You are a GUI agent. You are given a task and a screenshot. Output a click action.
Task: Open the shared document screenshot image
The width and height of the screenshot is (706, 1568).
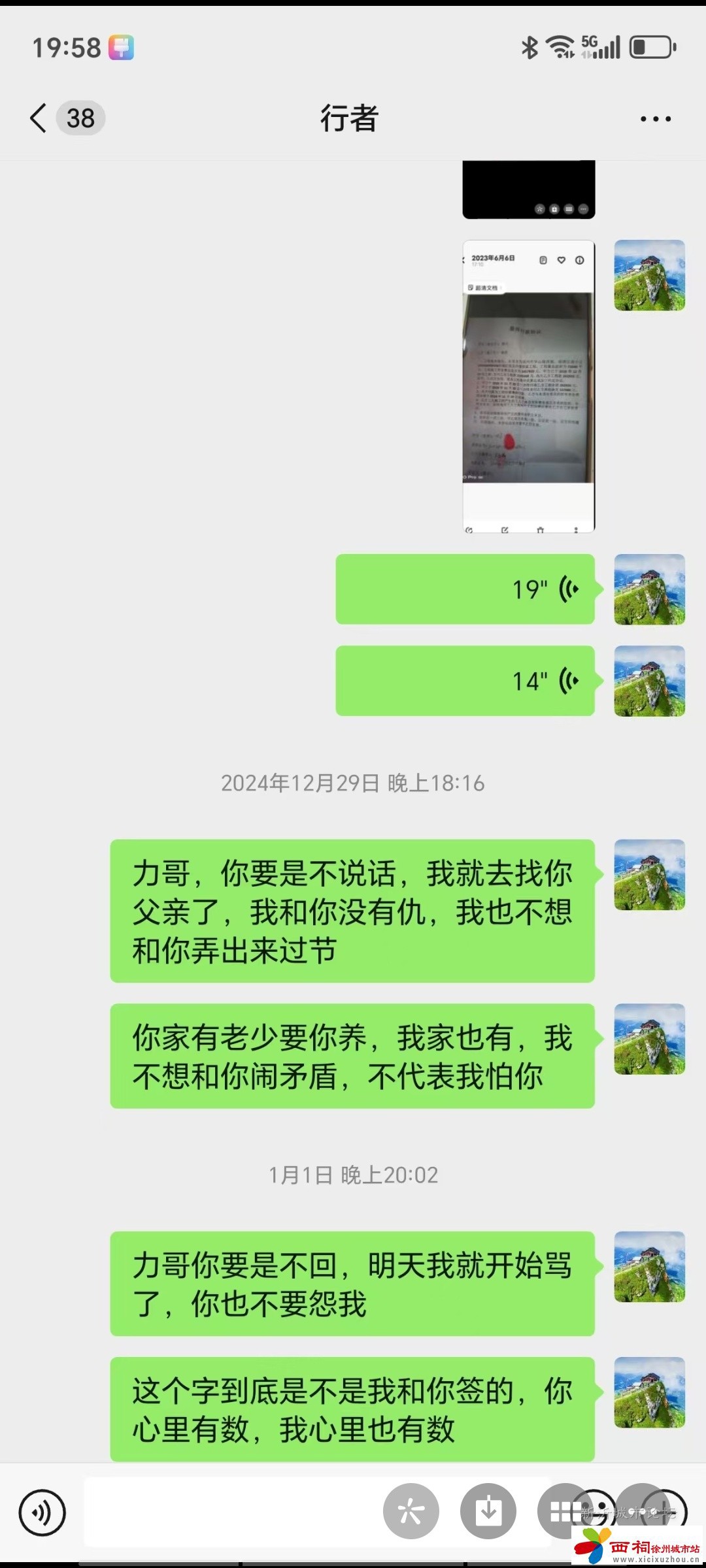[528, 386]
